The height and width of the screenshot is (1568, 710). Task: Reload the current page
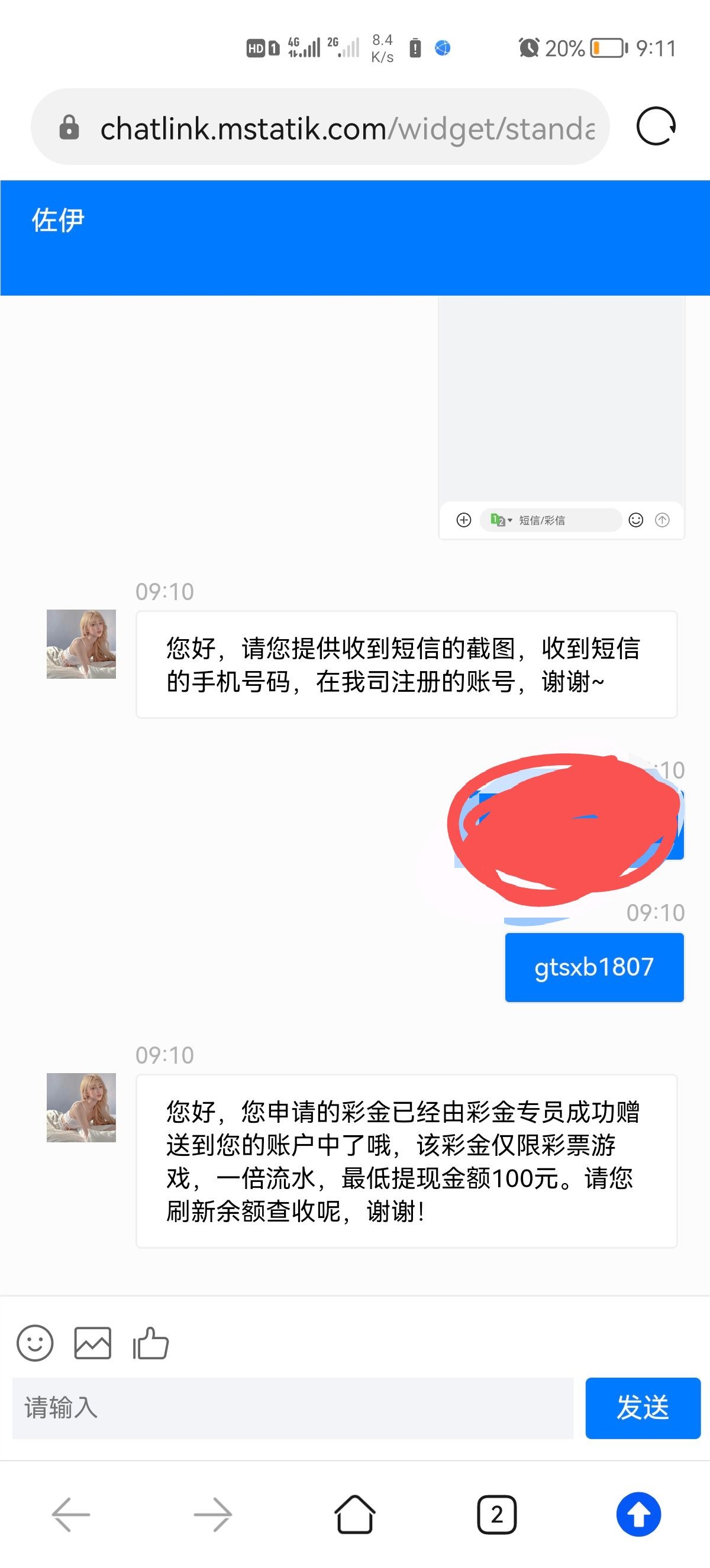coord(656,127)
